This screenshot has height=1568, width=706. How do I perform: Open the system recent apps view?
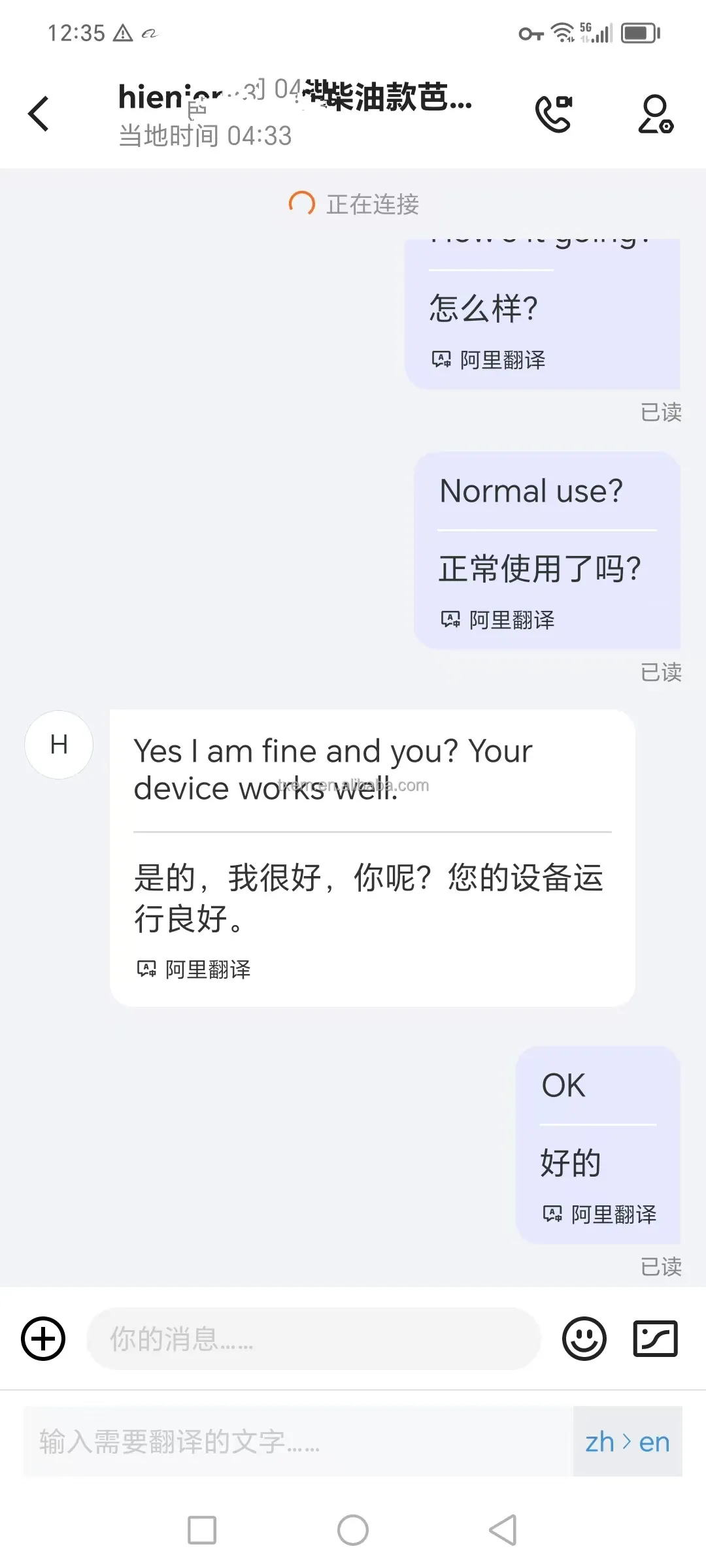tap(202, 1530)
